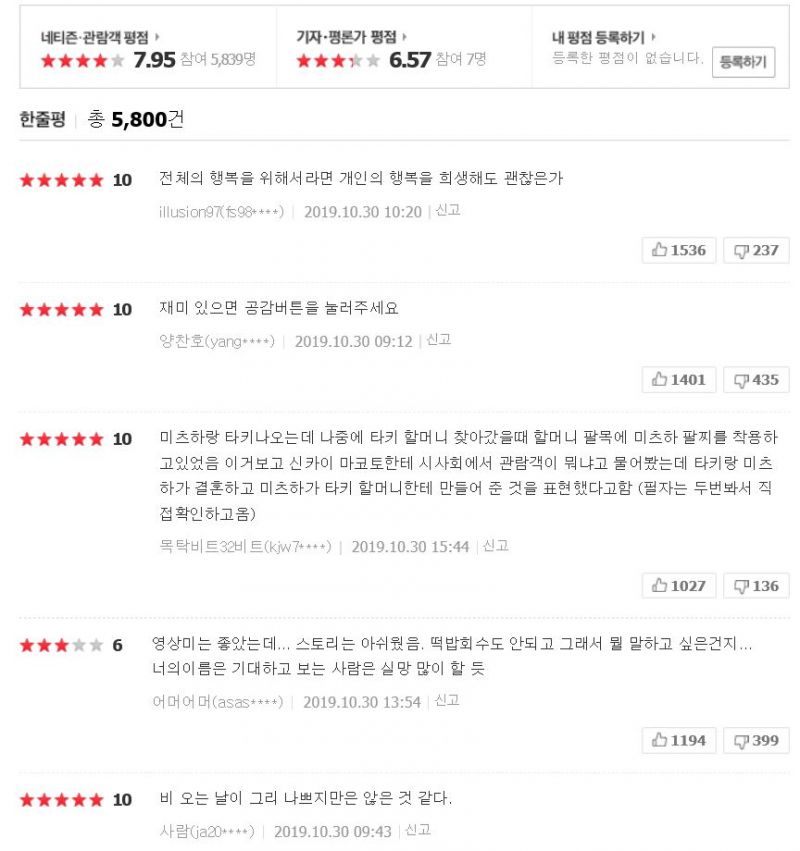Viewport: 800px width, 851px height.
Task: Dislike 목탁비트32비트's review showing 136
Action: pos(756,586)
